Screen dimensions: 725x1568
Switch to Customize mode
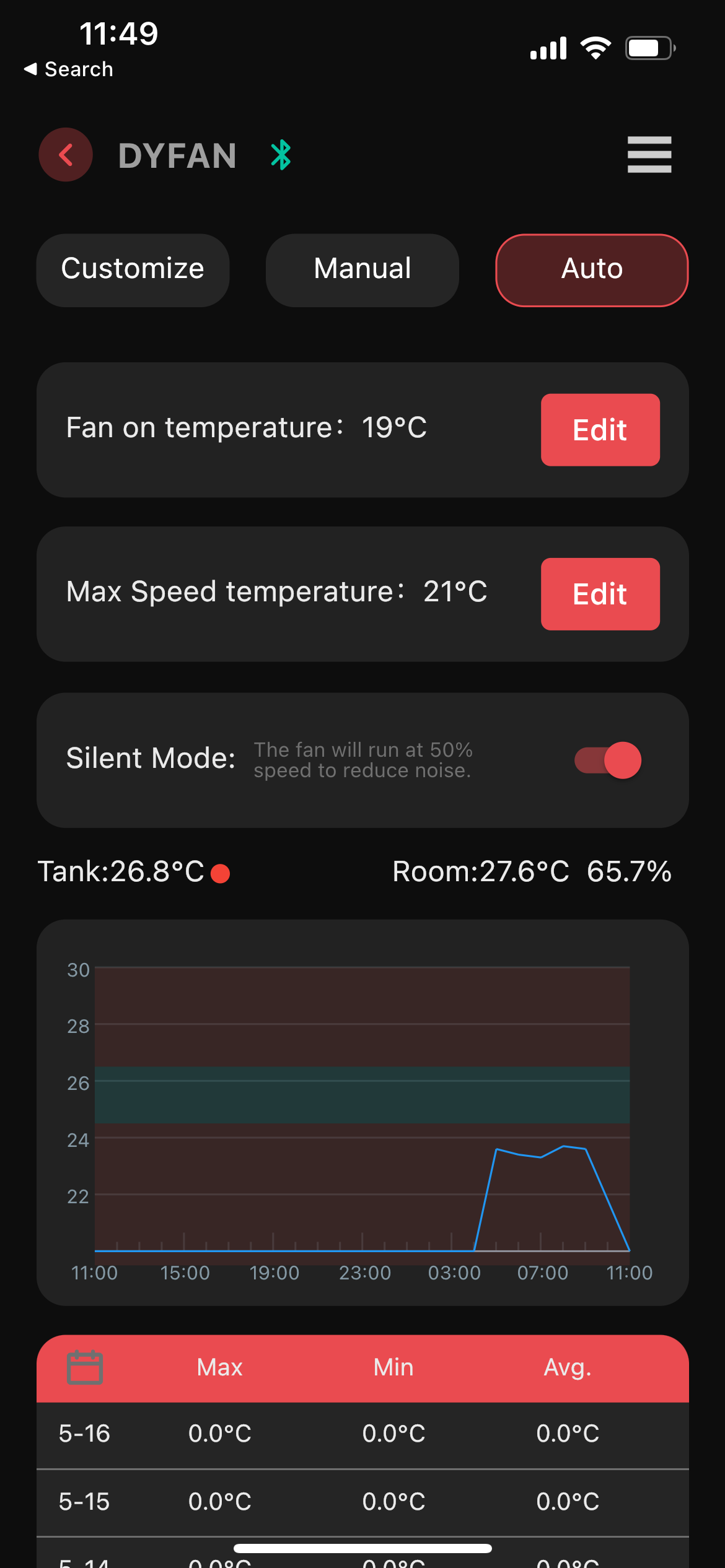click(132, 270)
